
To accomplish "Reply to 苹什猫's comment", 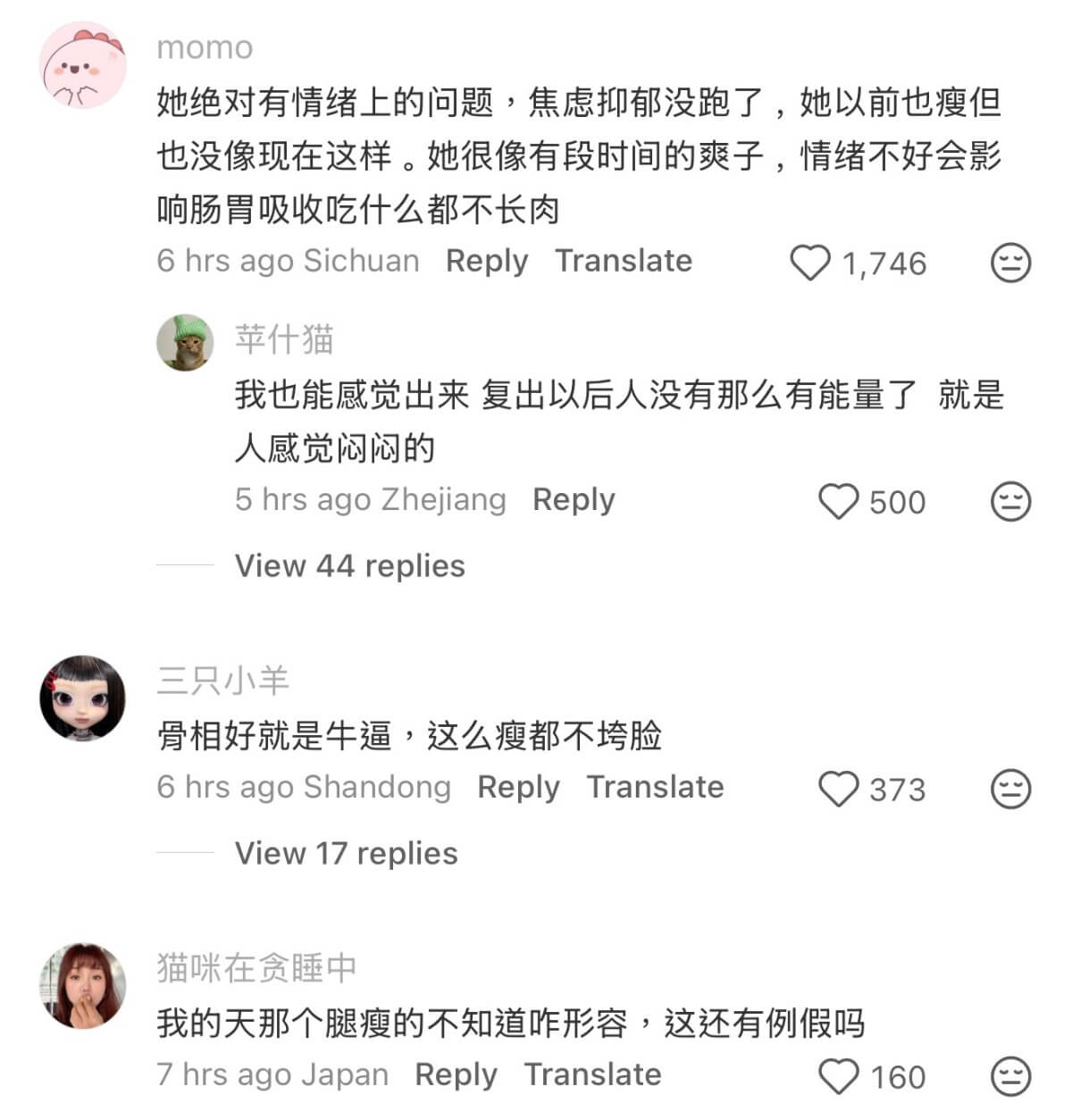I will click(x=574, y=500).
